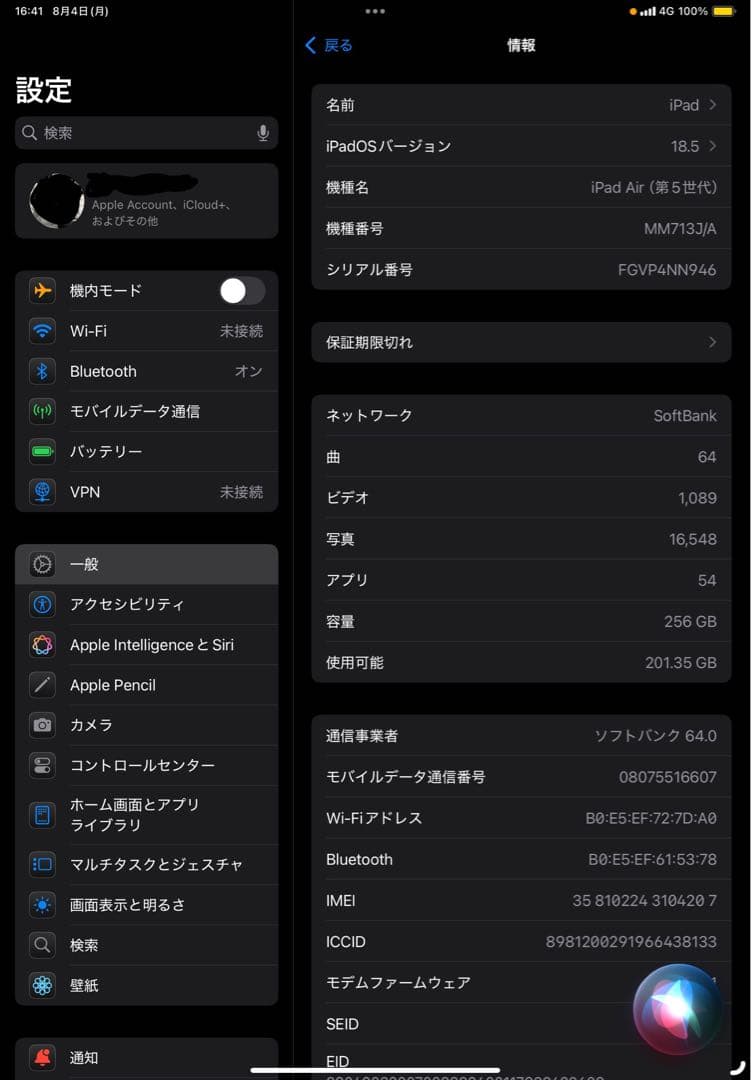
Task: Tap the search field microphone icon
Action: click(262, 132)
